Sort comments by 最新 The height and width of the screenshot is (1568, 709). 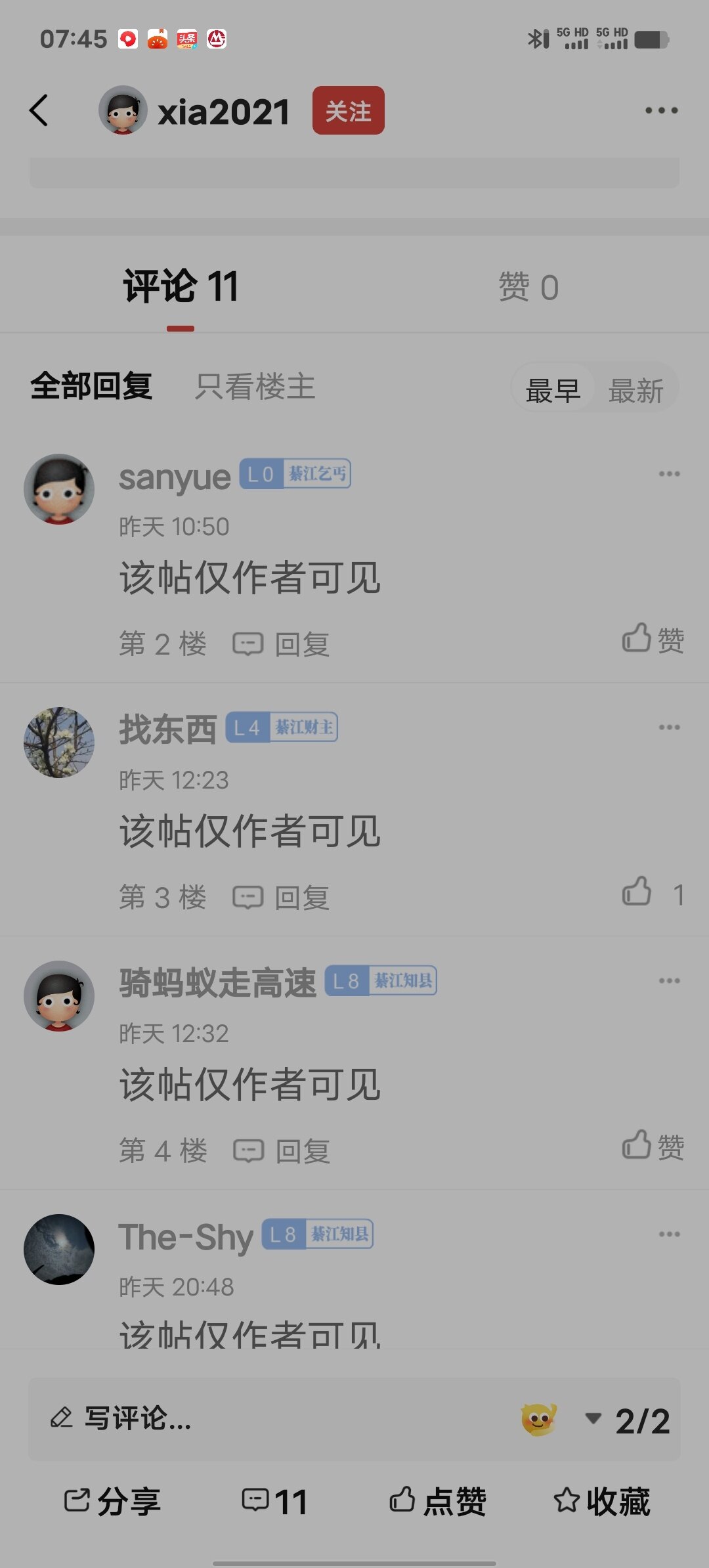[x=635, y=391]
